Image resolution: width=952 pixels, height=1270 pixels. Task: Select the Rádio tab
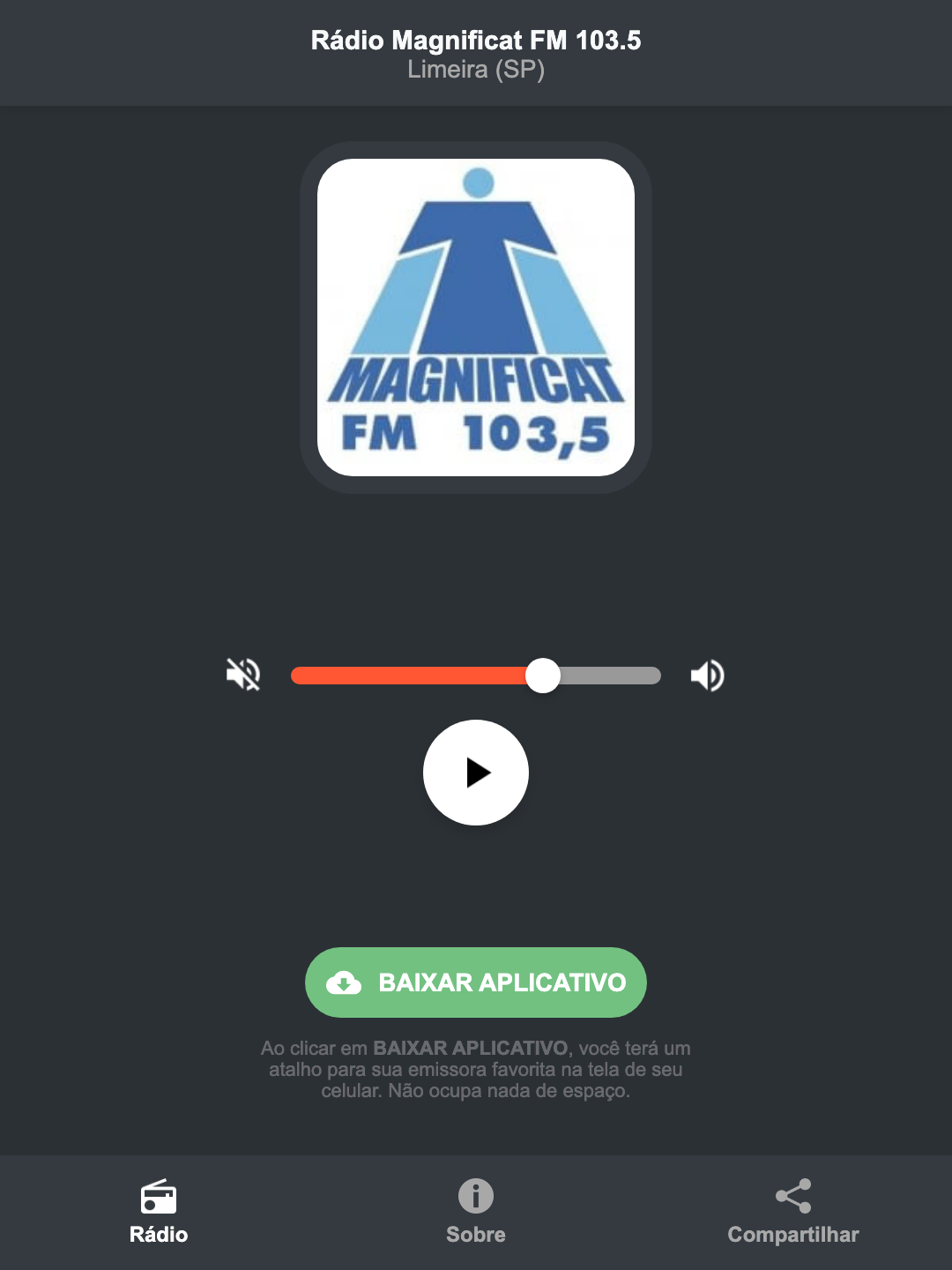159,1213
